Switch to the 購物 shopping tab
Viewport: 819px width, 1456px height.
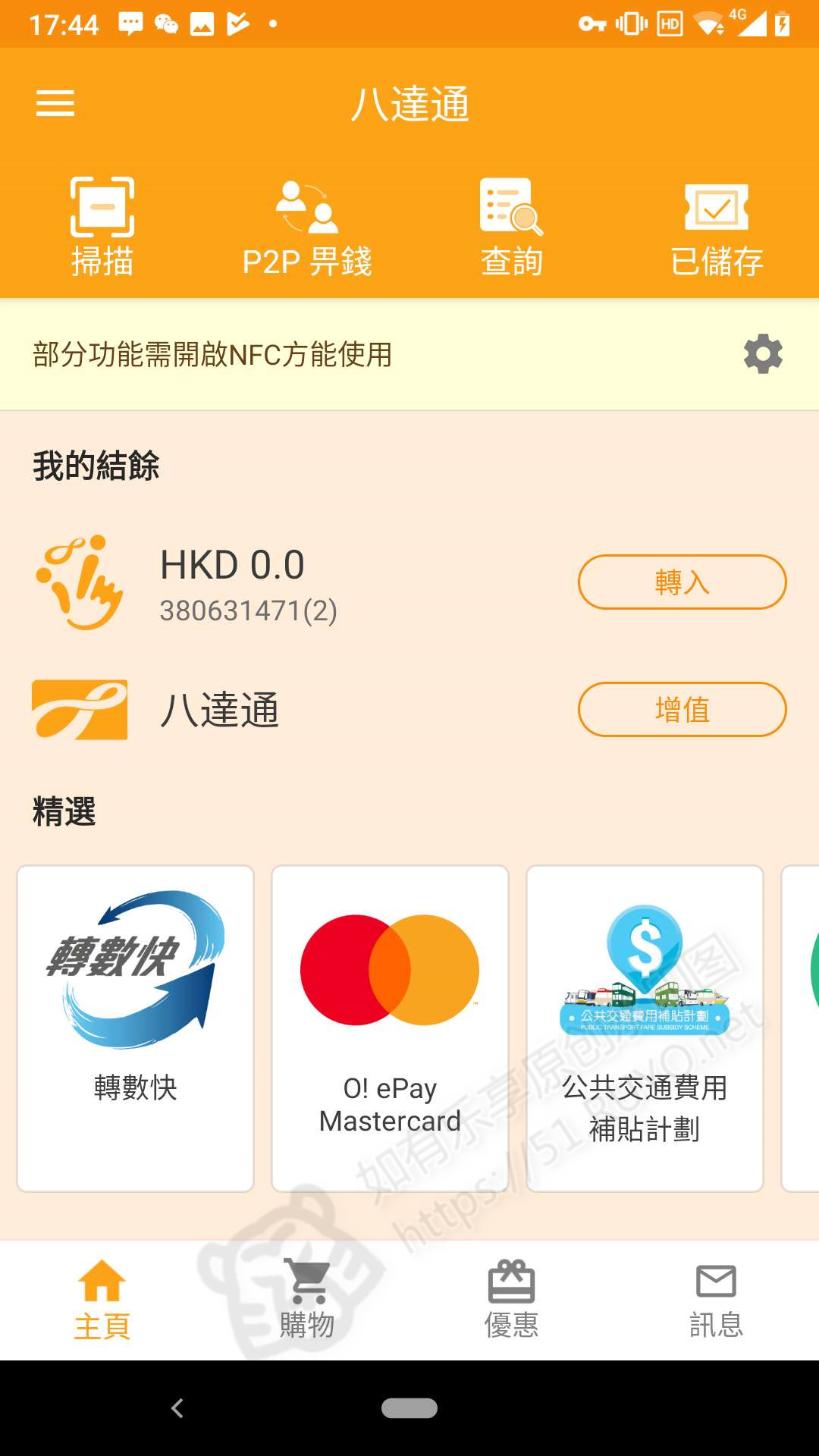(307, 1300)
